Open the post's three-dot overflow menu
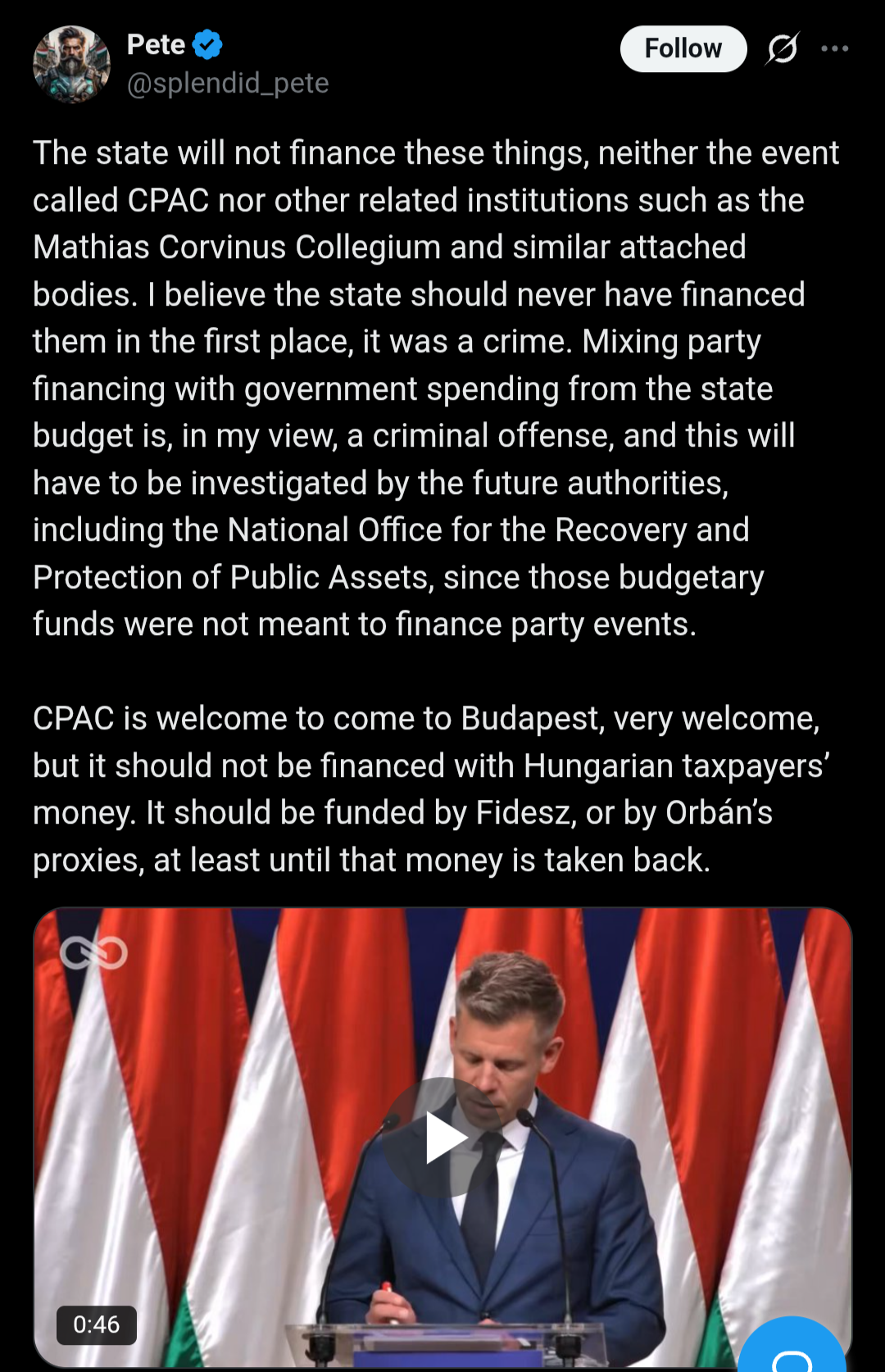The width and height of the screenshot is (885, 1372). (834, 49)
